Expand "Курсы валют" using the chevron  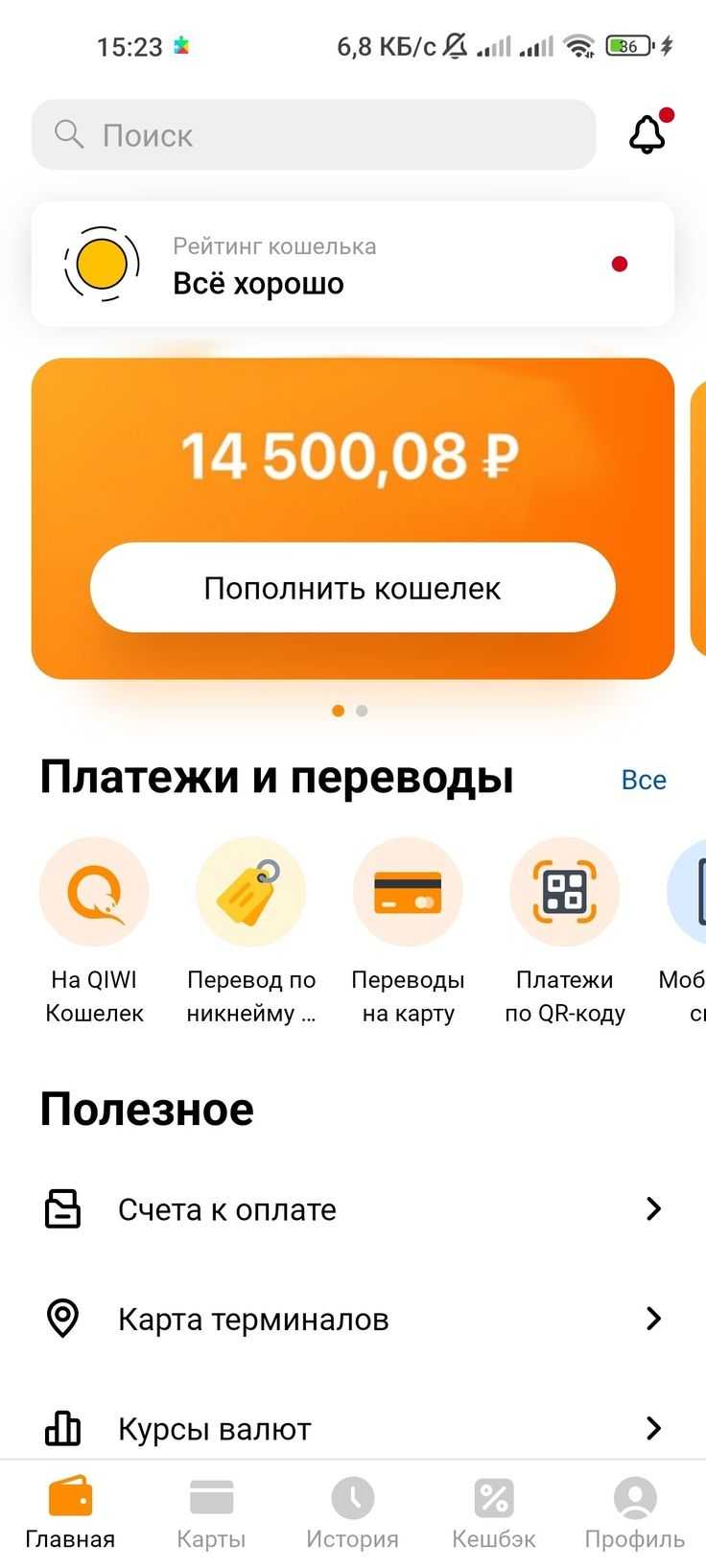653,1428
